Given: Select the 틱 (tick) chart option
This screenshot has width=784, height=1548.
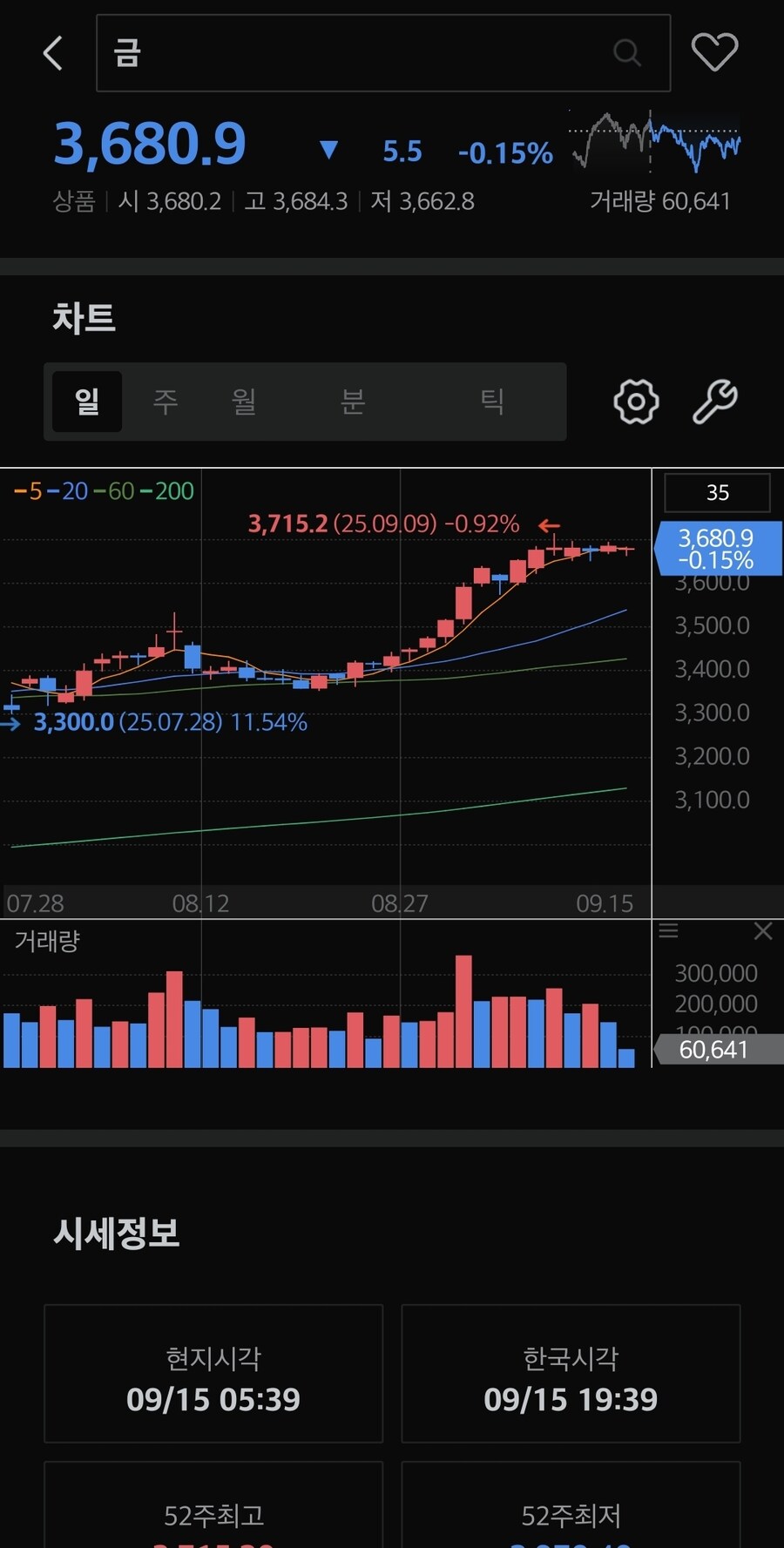Looking at the screenshot, I should [x=492, y=402].
